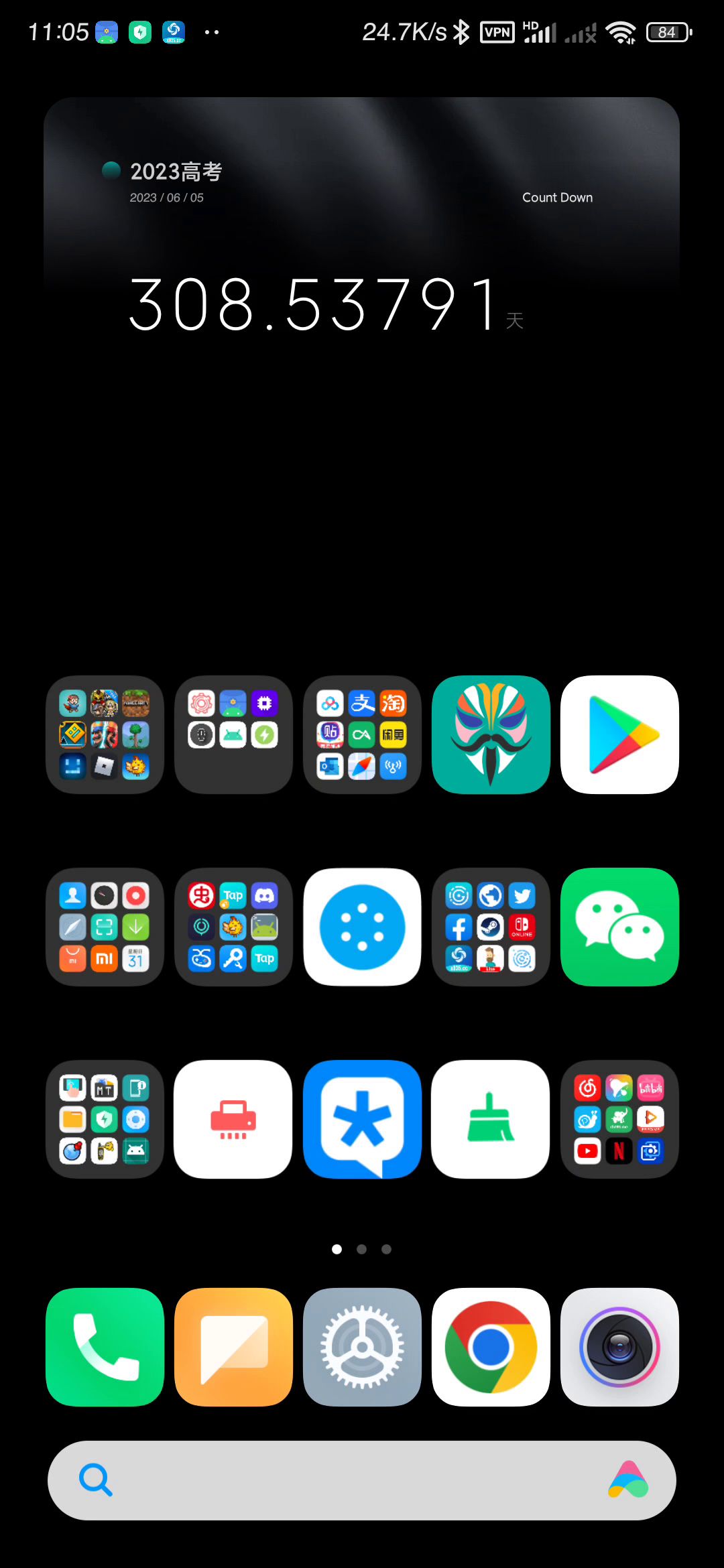Open the red printer app
This screenshot has width=724, height=1568.
click(x=233, y=1119)
